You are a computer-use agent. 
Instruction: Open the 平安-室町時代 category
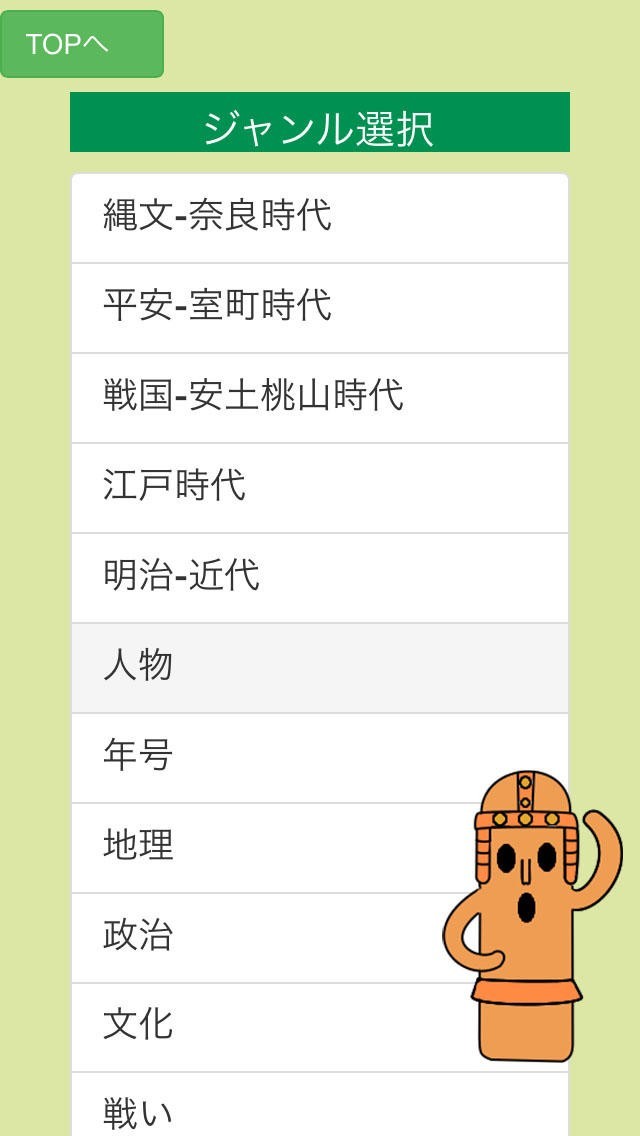[320, 308]
